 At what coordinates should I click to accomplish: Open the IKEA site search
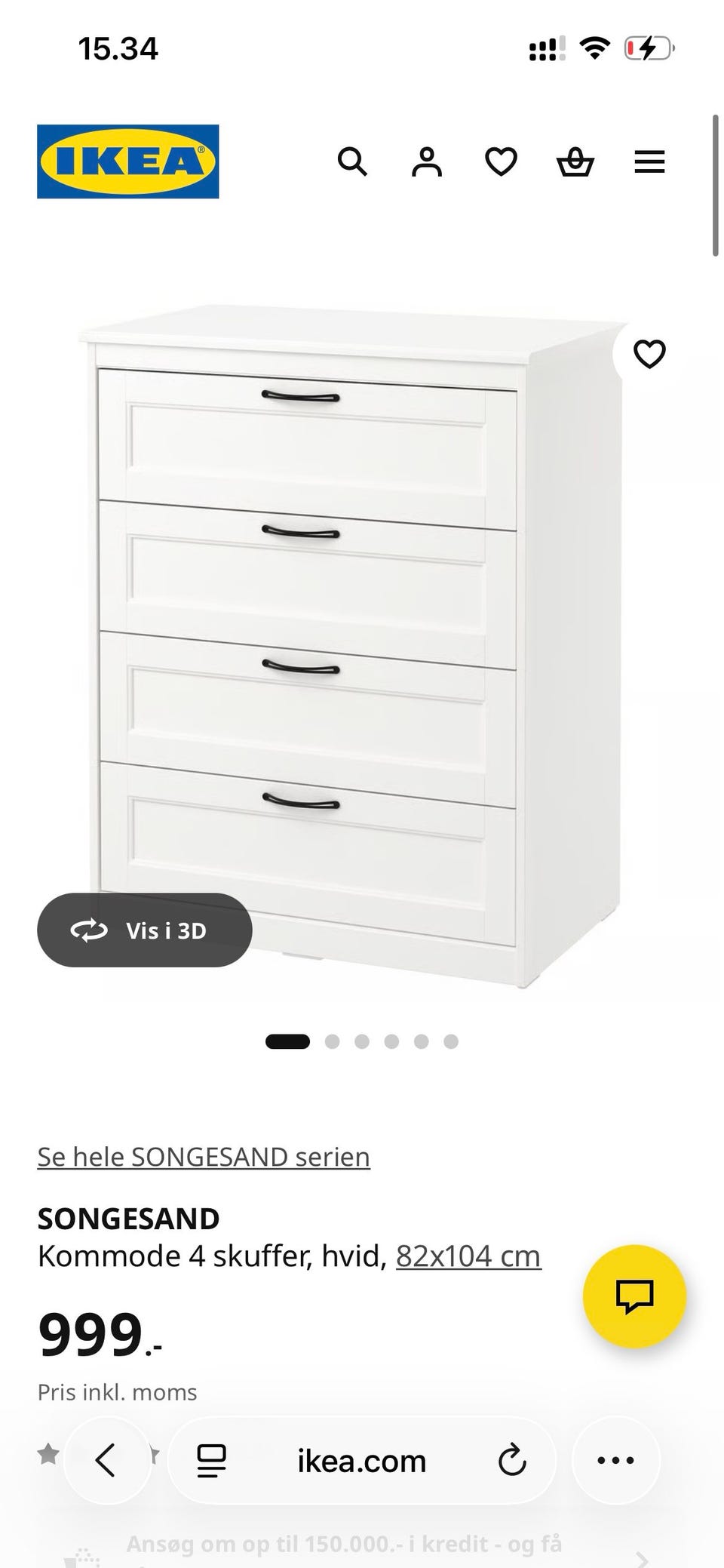coord(352,161)
